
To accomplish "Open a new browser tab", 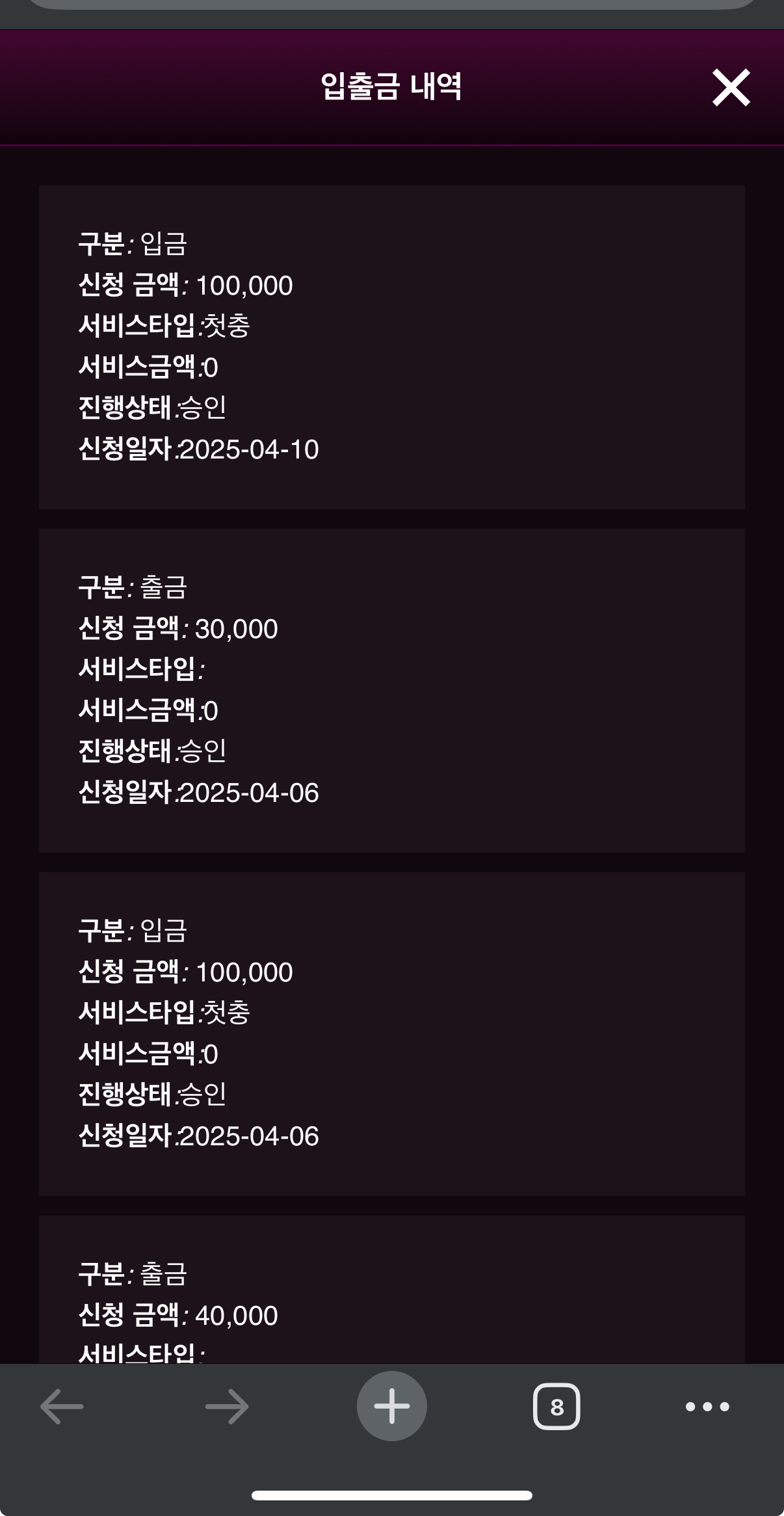I will pyautogui.click(x=392, y=1406).
